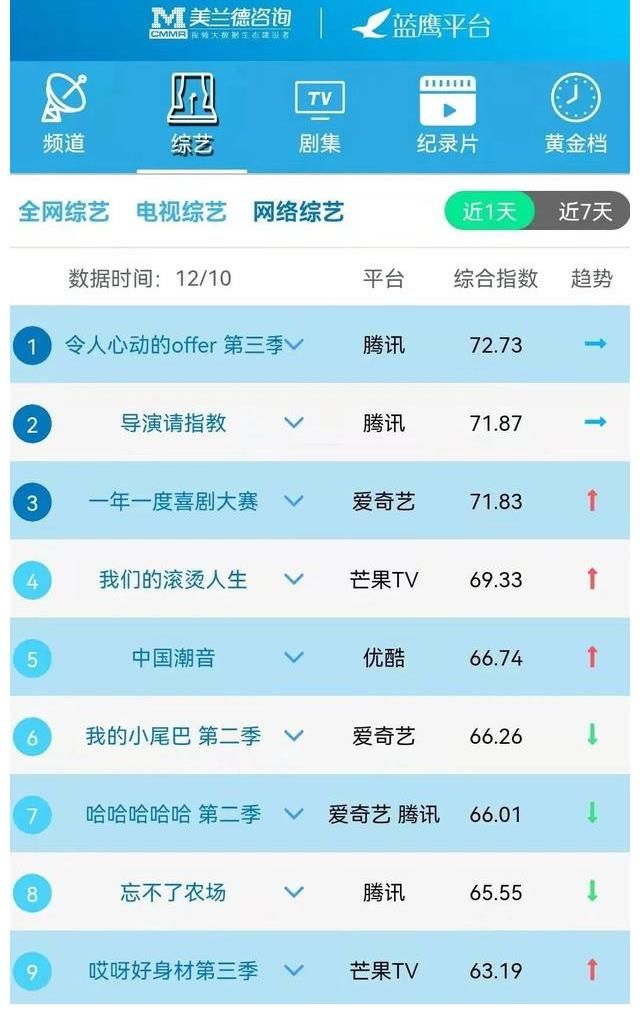
Task: Select the 综艺 tab
Action: [x=191, y=115]
